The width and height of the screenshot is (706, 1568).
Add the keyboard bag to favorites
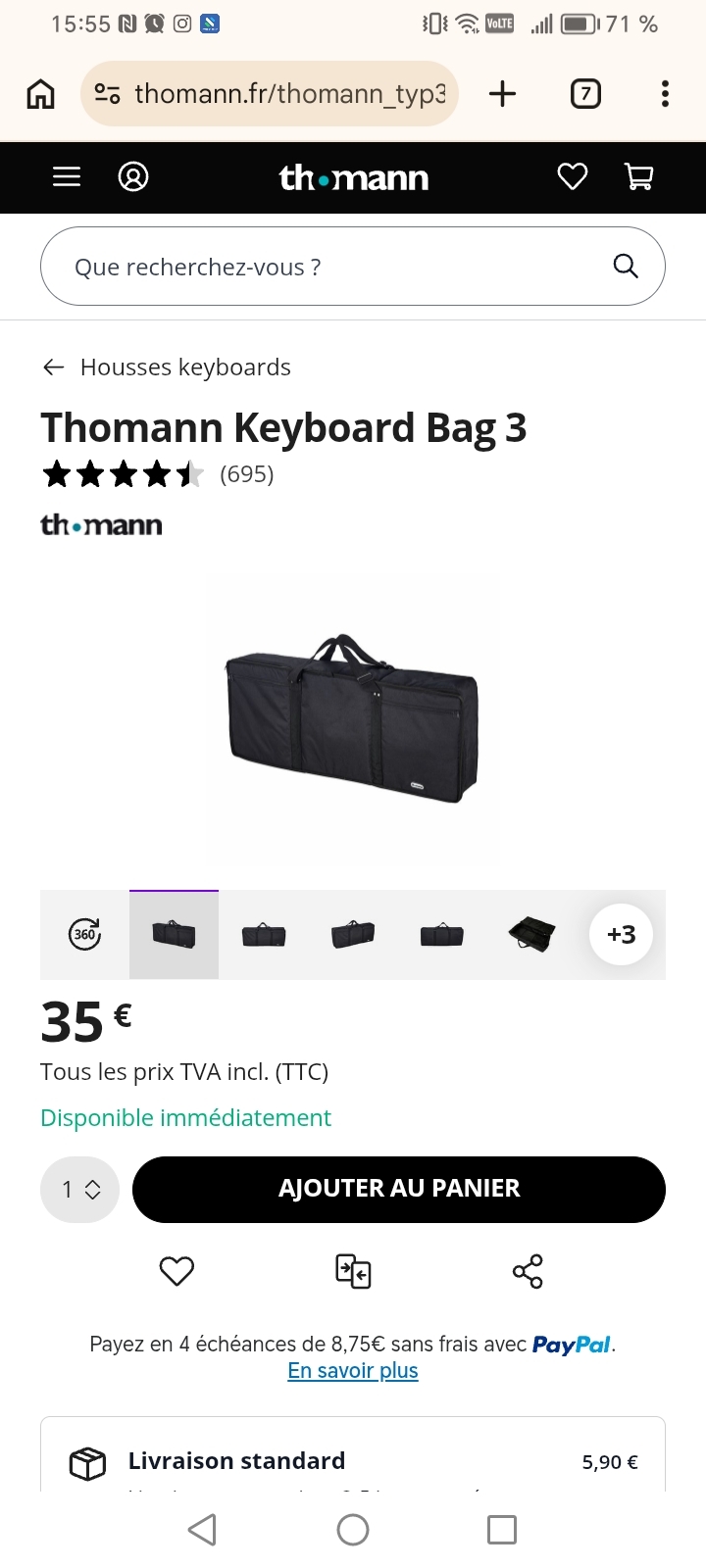click(x=176, y=1271)
